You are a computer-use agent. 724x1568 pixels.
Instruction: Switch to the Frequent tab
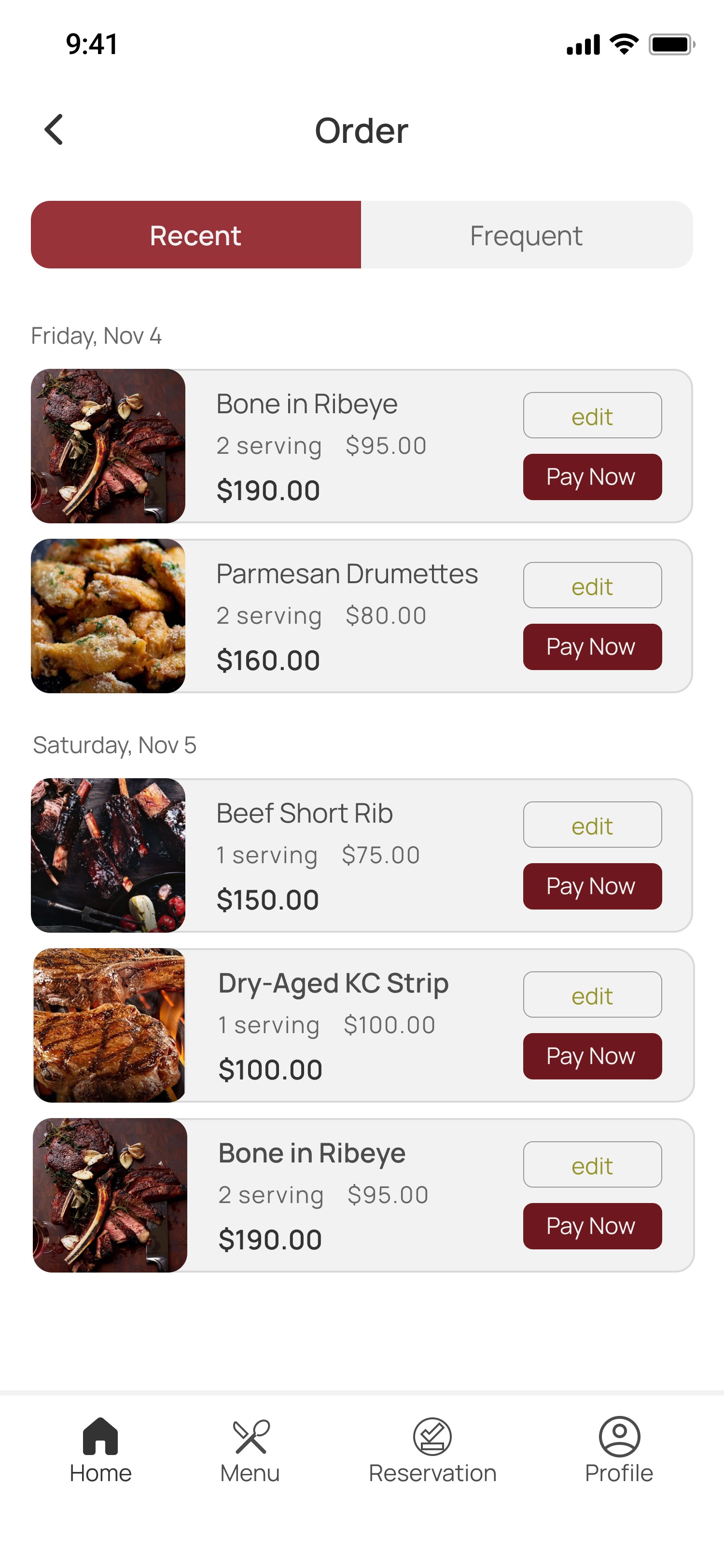point(527,235)
